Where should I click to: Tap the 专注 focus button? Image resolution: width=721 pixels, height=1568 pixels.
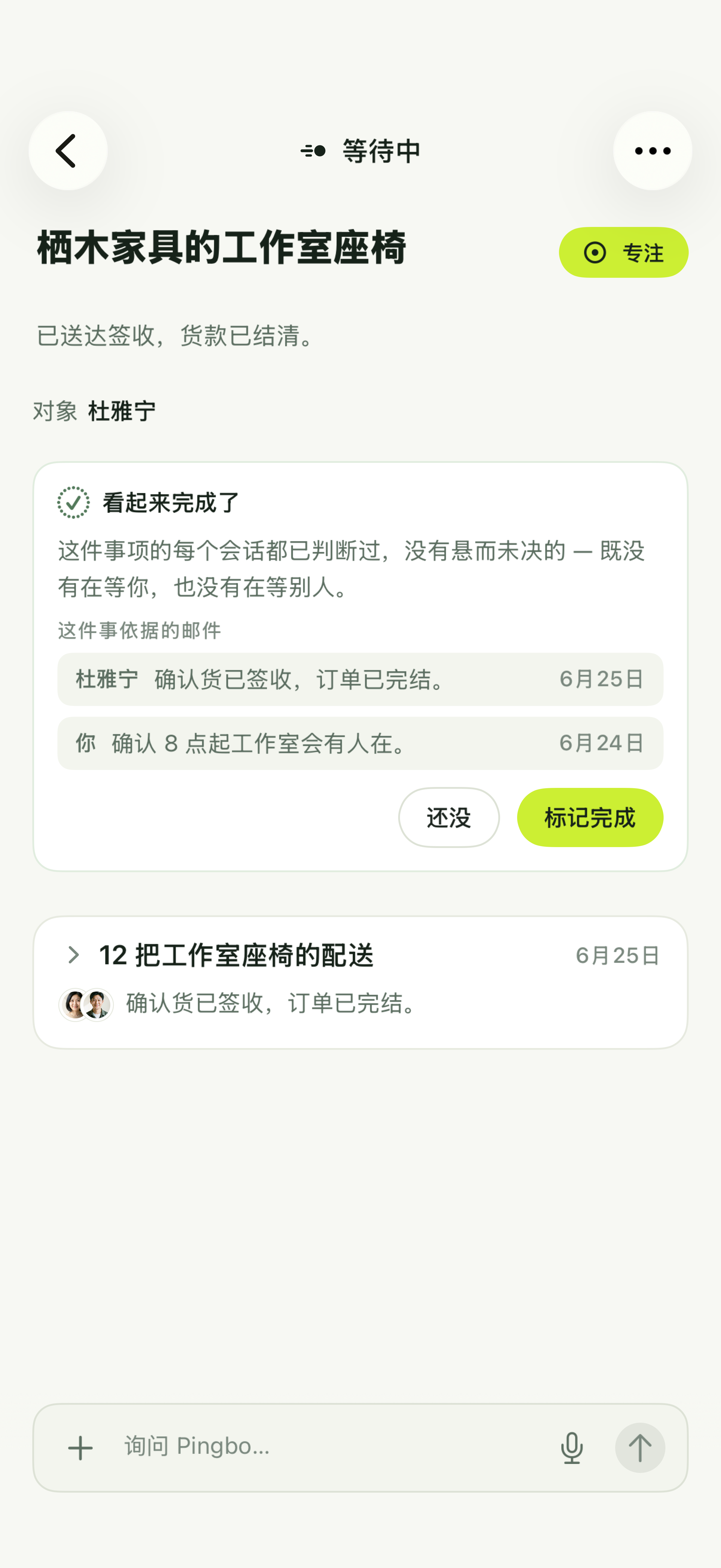[623, 253]
